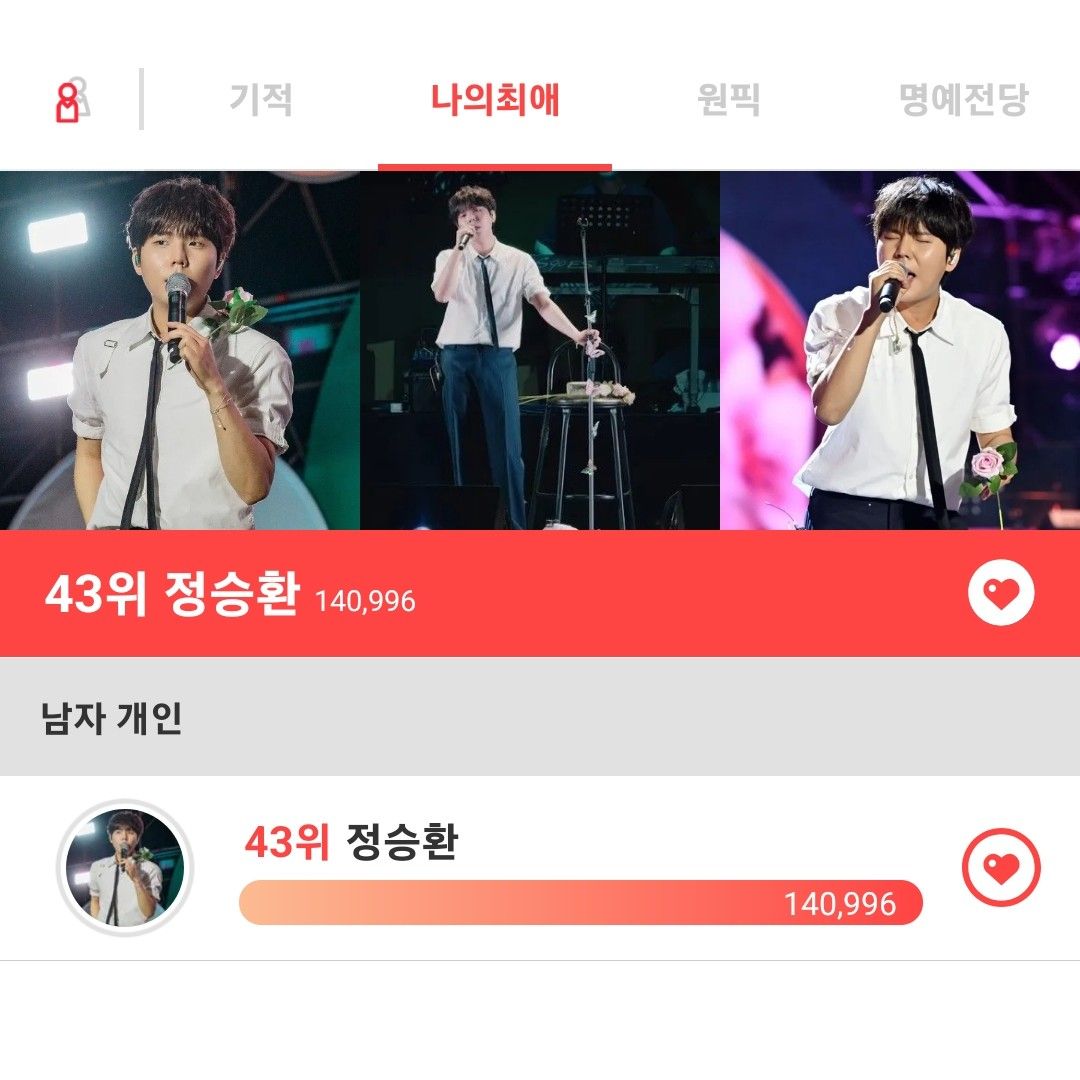Select the 나의최애 tab
This screenshot has height=1080, width=1080.
pos(495,100)
